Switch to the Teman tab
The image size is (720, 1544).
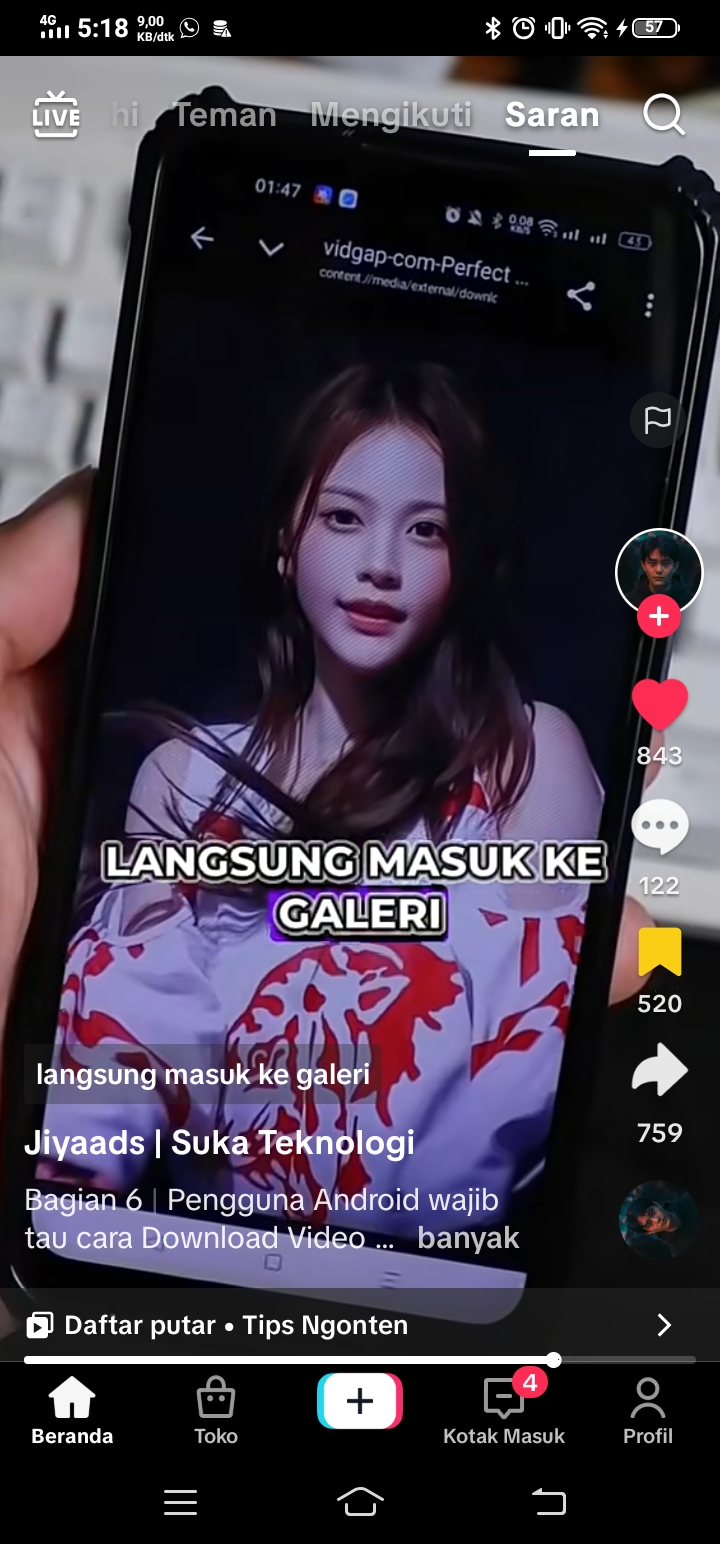225,115
